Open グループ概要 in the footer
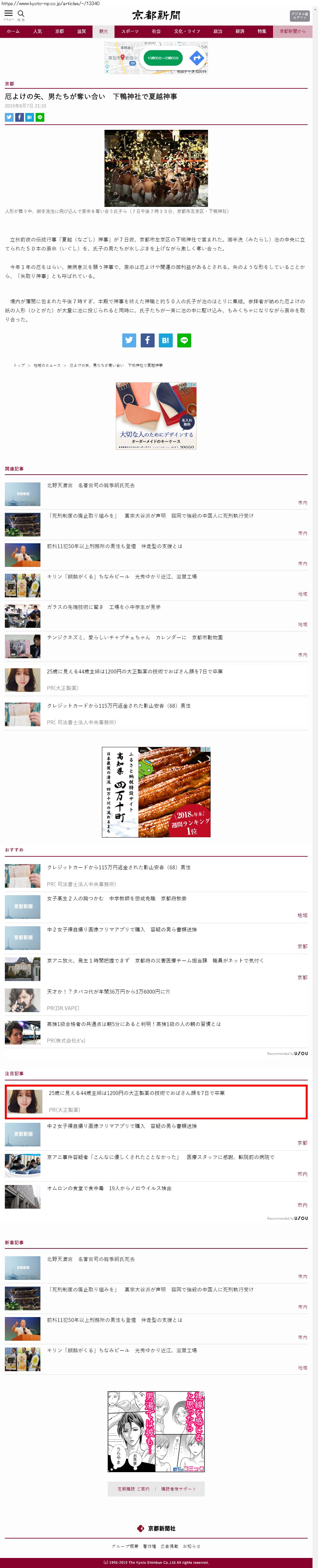 point(125,1545)
